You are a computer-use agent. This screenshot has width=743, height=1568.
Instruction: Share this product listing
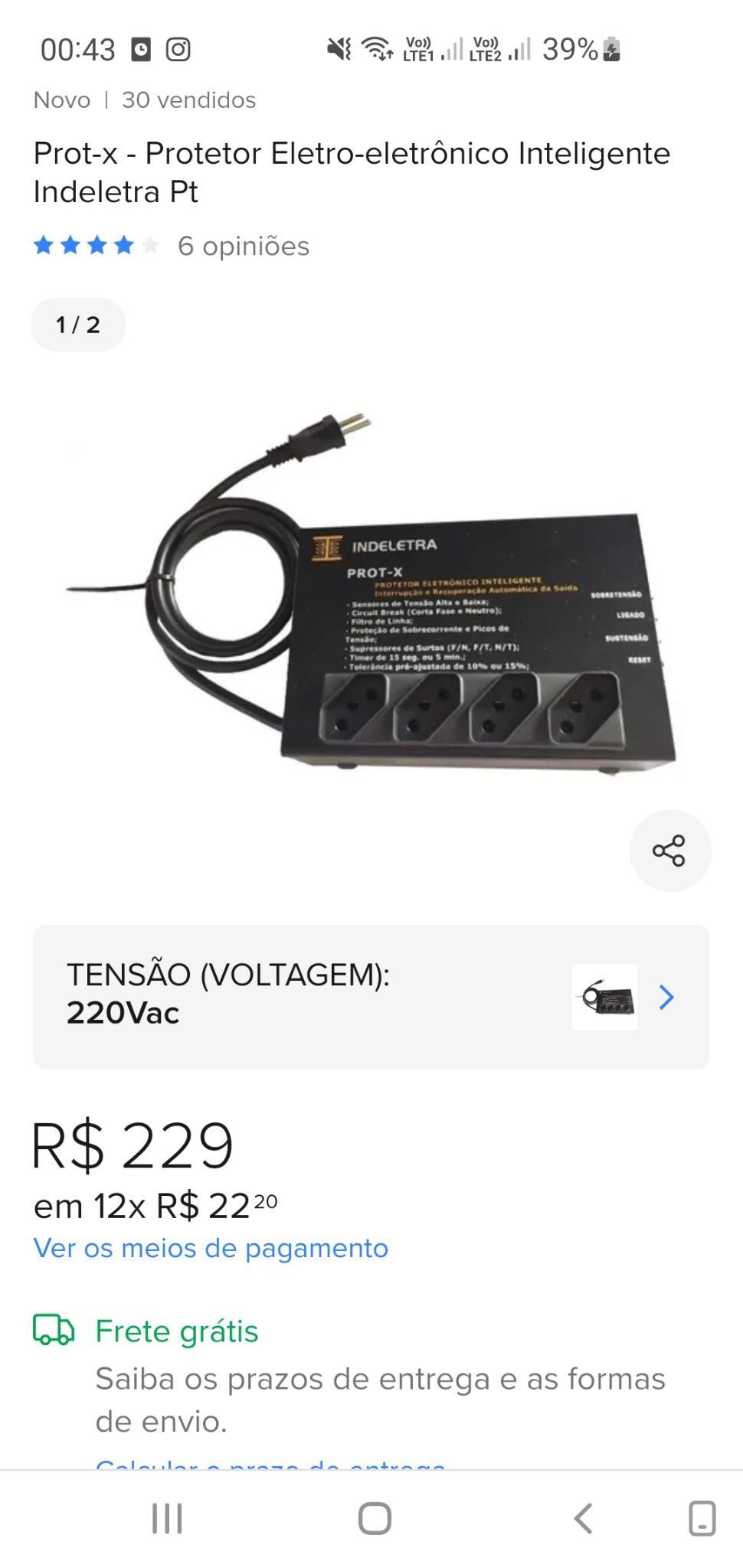(670, 851)
